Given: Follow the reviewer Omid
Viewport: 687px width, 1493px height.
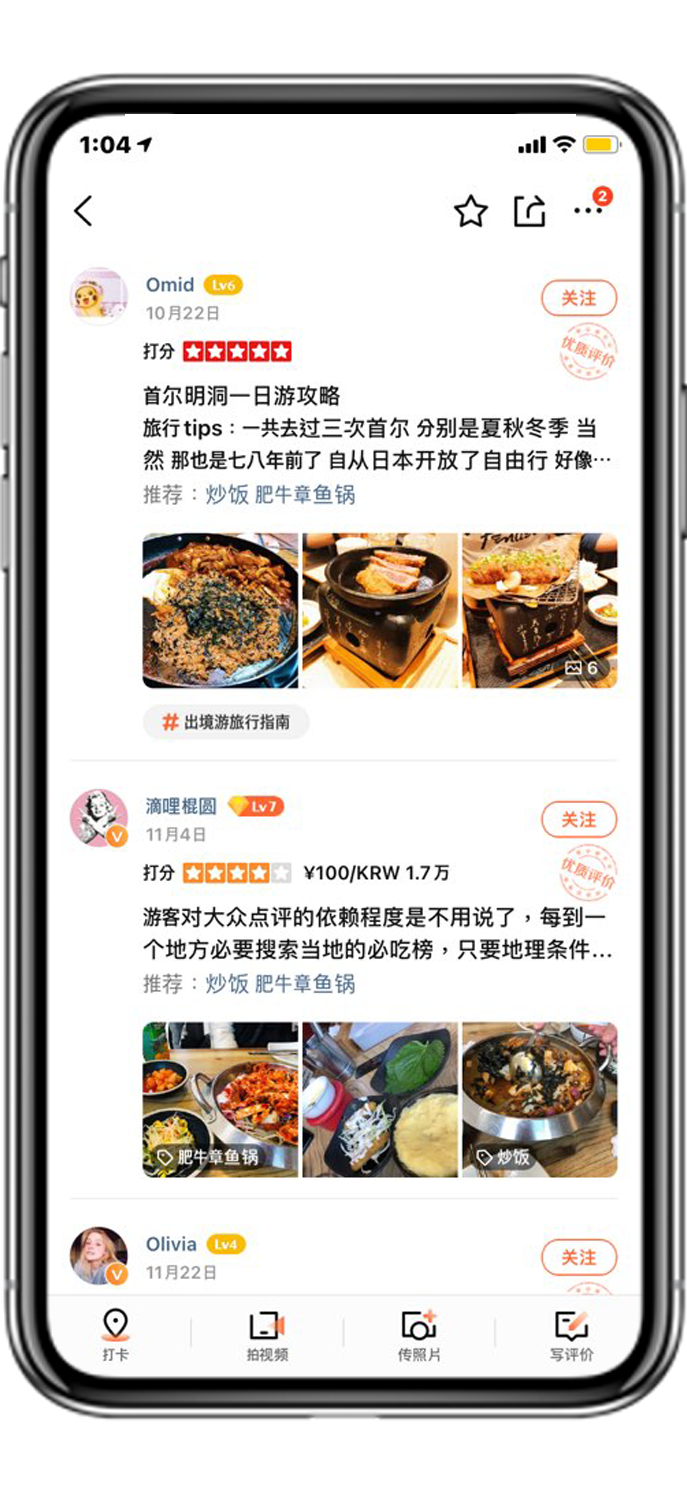Looking at the screenshot, I should point(579,298).
